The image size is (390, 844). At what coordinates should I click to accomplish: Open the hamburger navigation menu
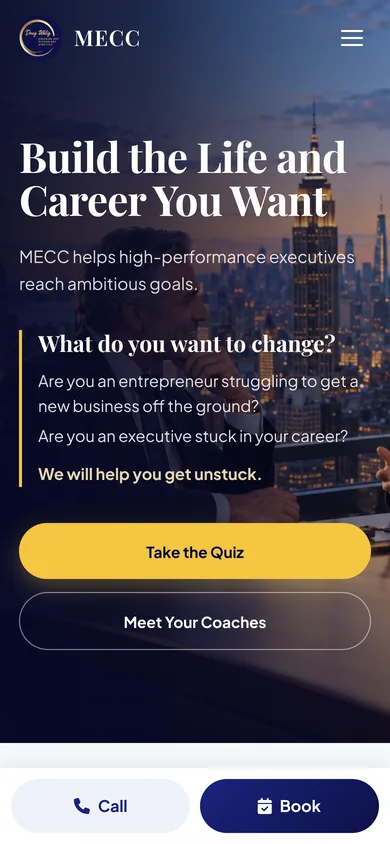click(352, 38)
